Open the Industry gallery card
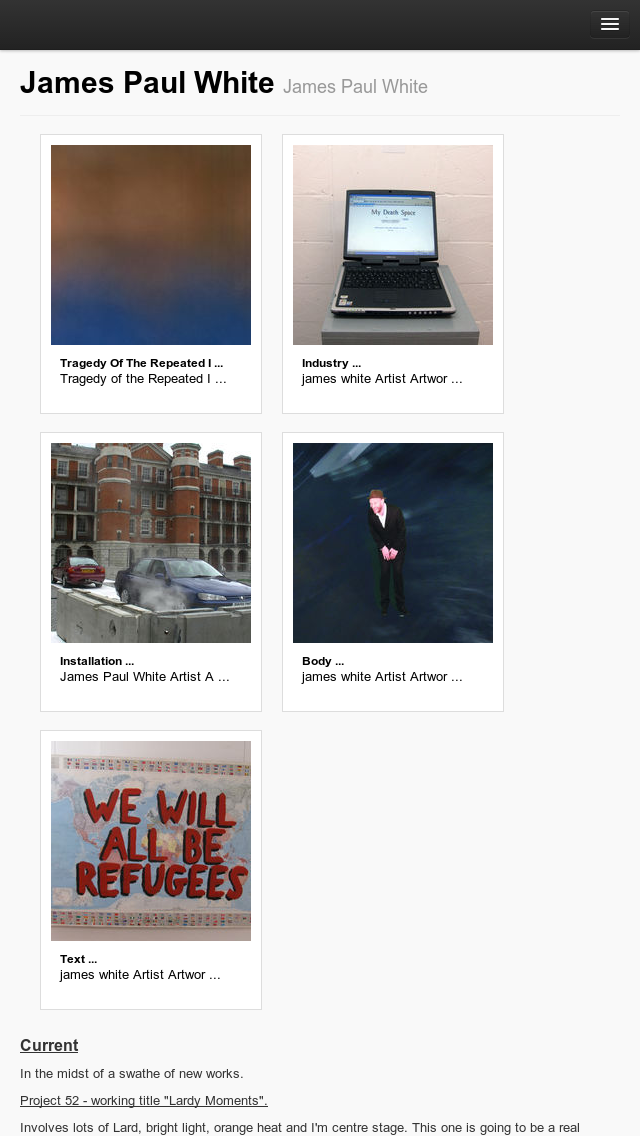This screenshot has height=1136, width=640. [393, 274]
